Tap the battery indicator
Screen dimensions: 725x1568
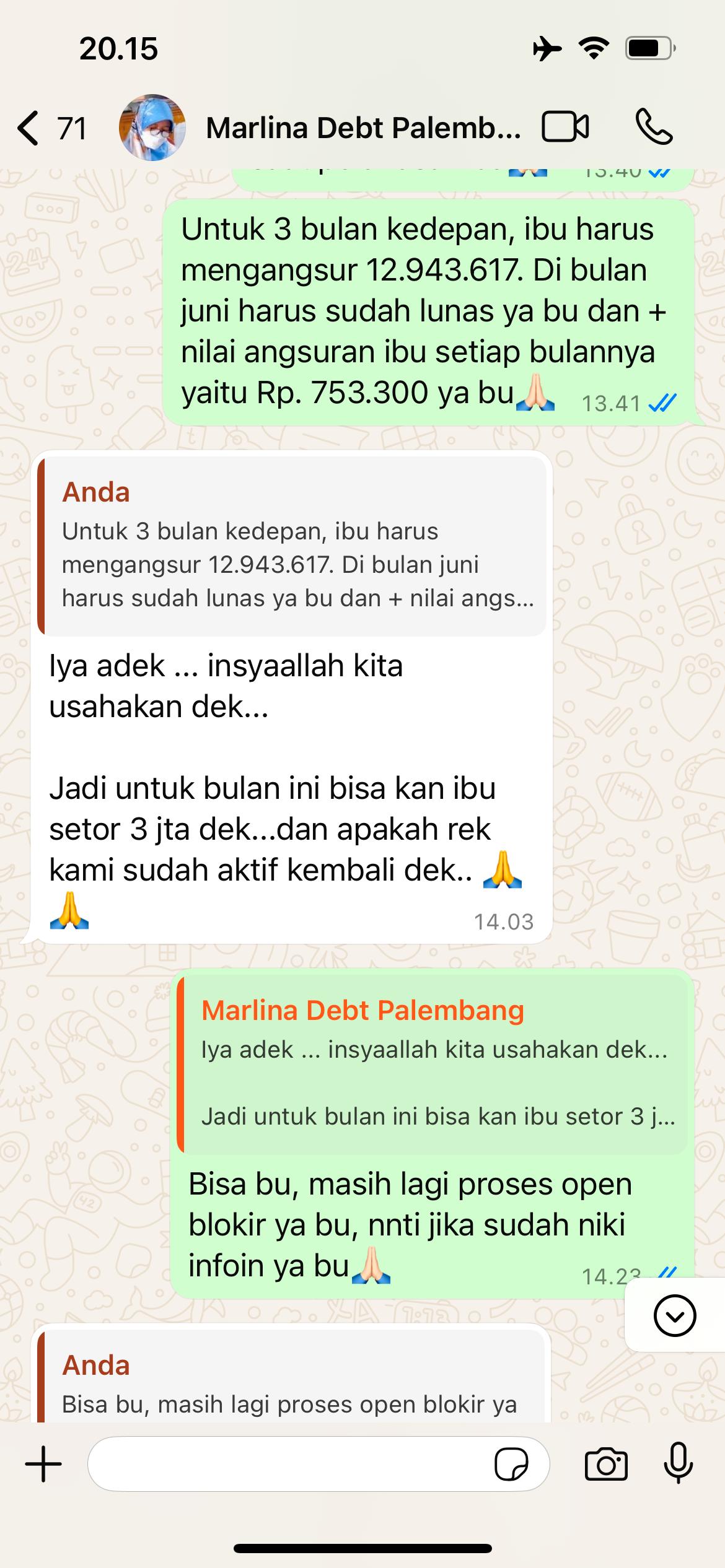pos(648,48)
